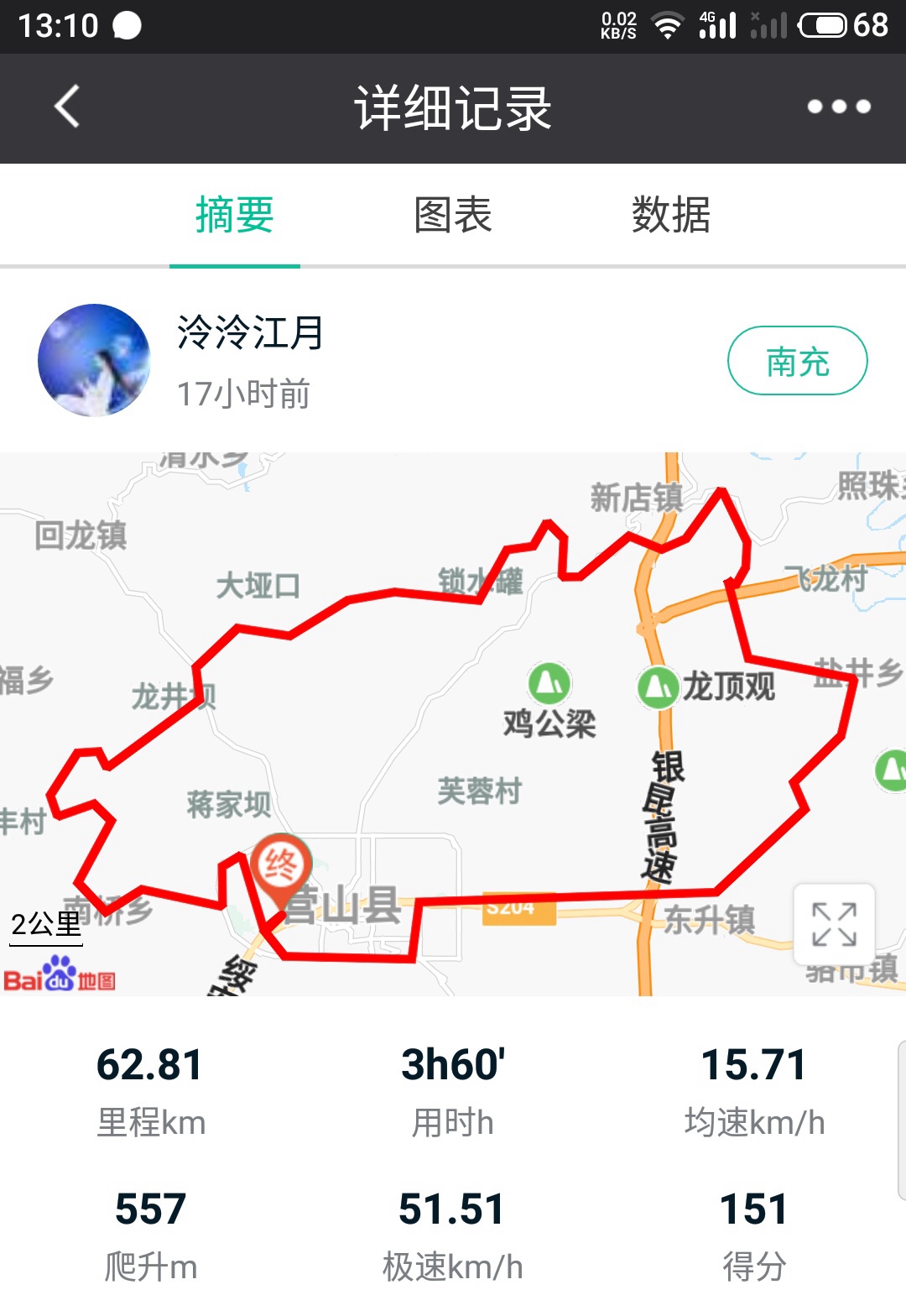The image size is (906, 1316).
Task: Switch to the 图表 tab
Action: [453, 216]
